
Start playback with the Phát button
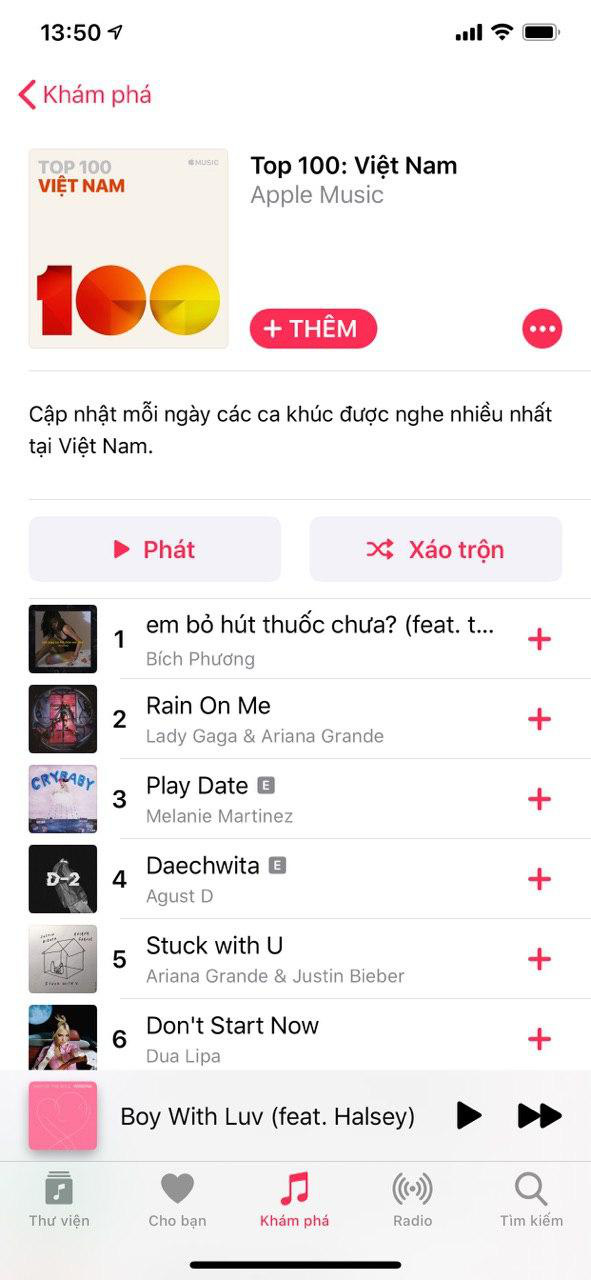[x=155, y=549]
